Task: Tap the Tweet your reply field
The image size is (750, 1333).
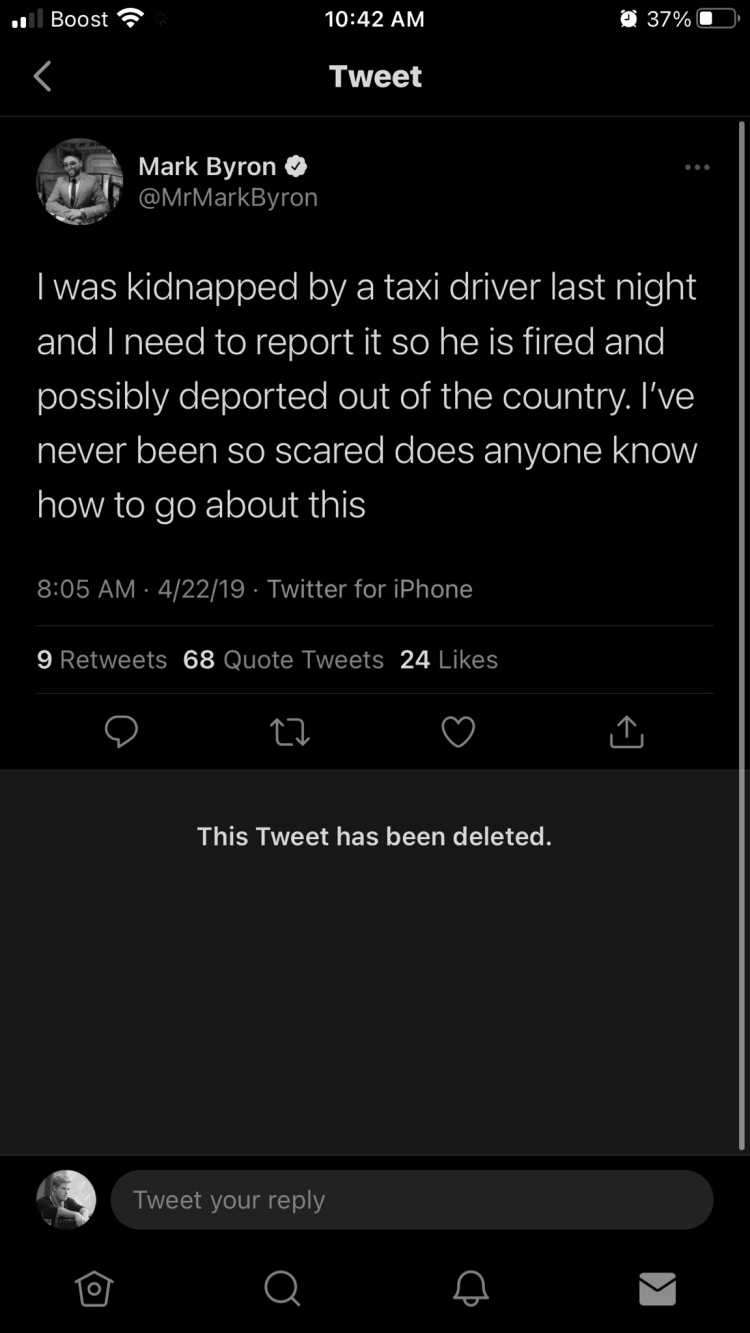Action: point(411,1199)
